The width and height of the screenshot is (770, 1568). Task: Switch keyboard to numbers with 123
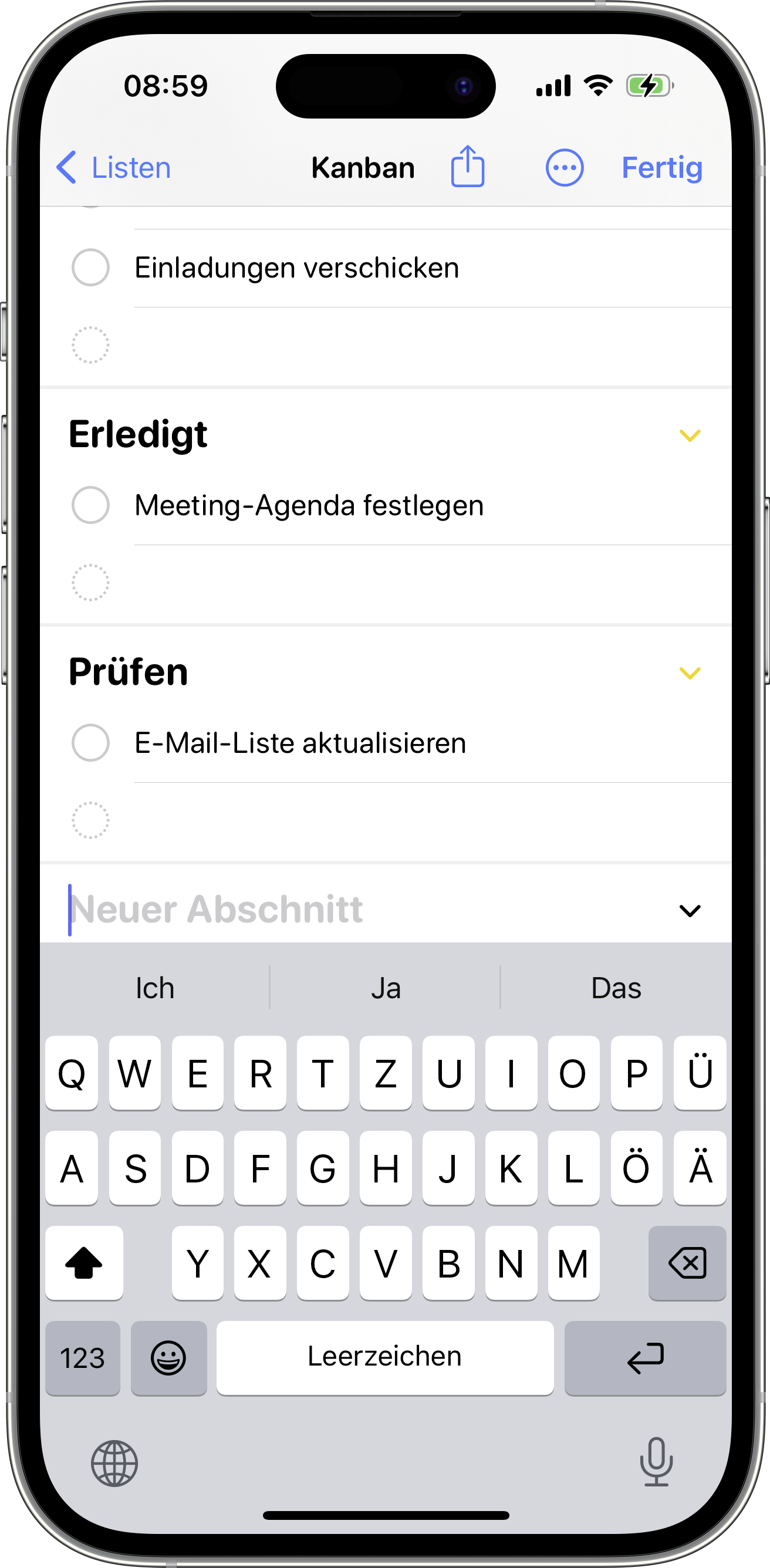tap(83, 1358)
